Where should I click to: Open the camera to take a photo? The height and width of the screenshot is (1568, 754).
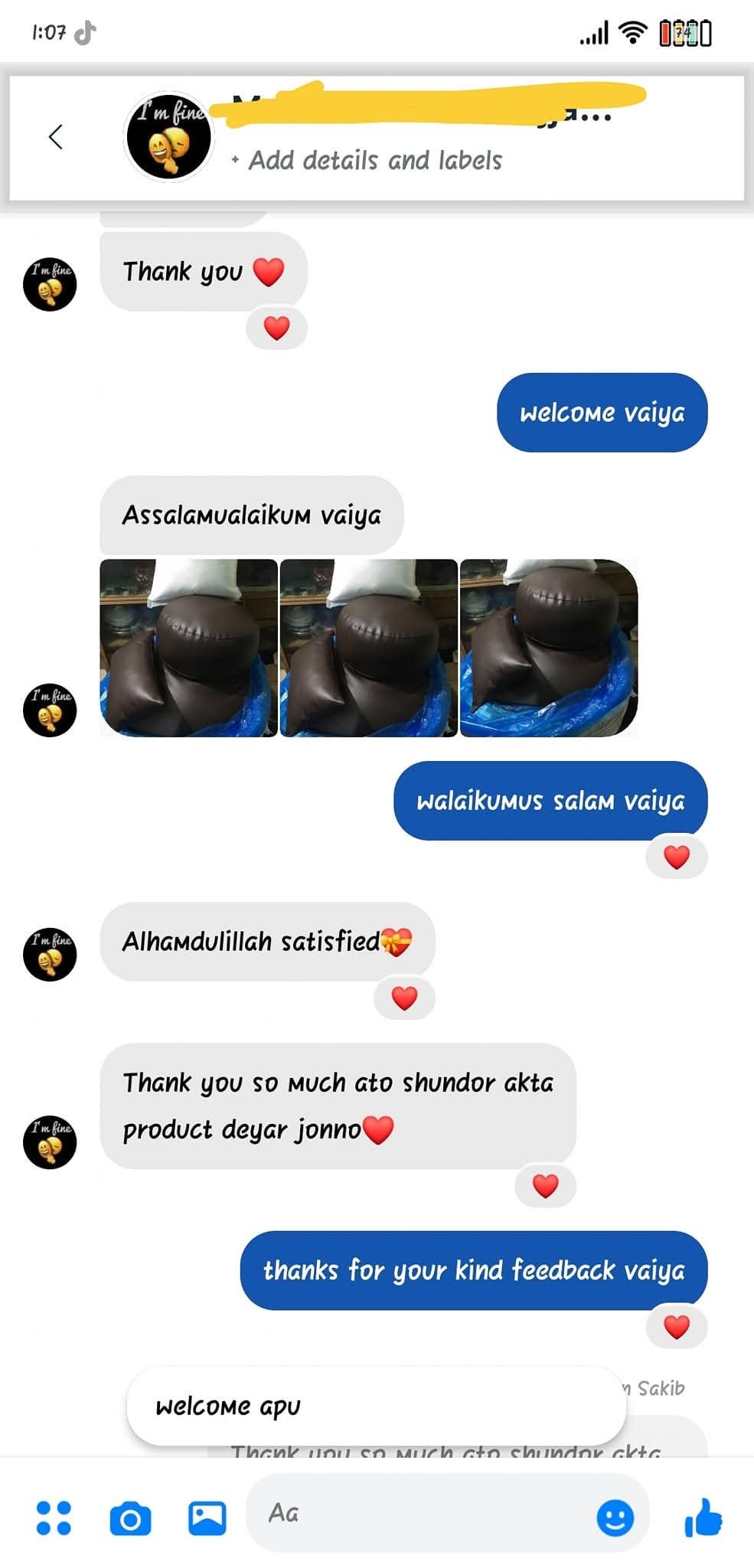coord(130,1517)
